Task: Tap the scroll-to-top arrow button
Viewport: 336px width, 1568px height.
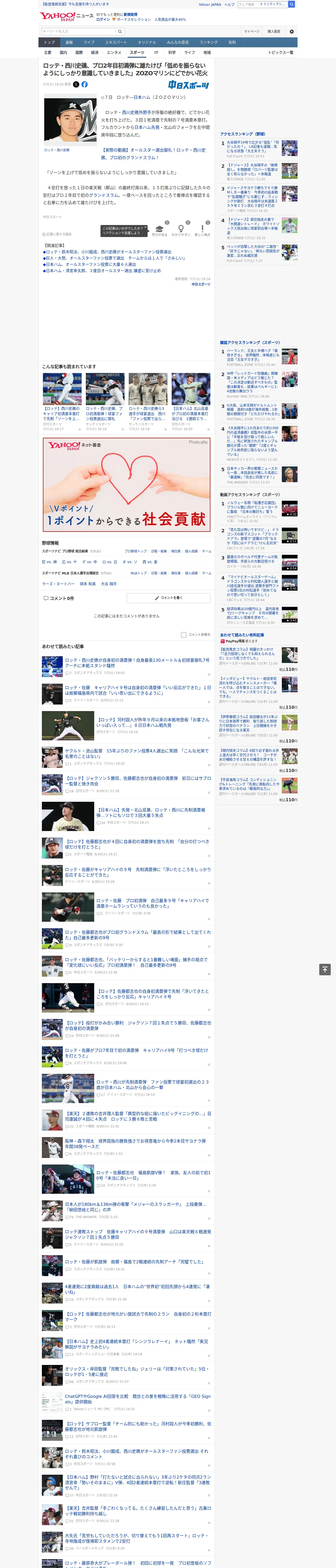Action: pos(325,969)
